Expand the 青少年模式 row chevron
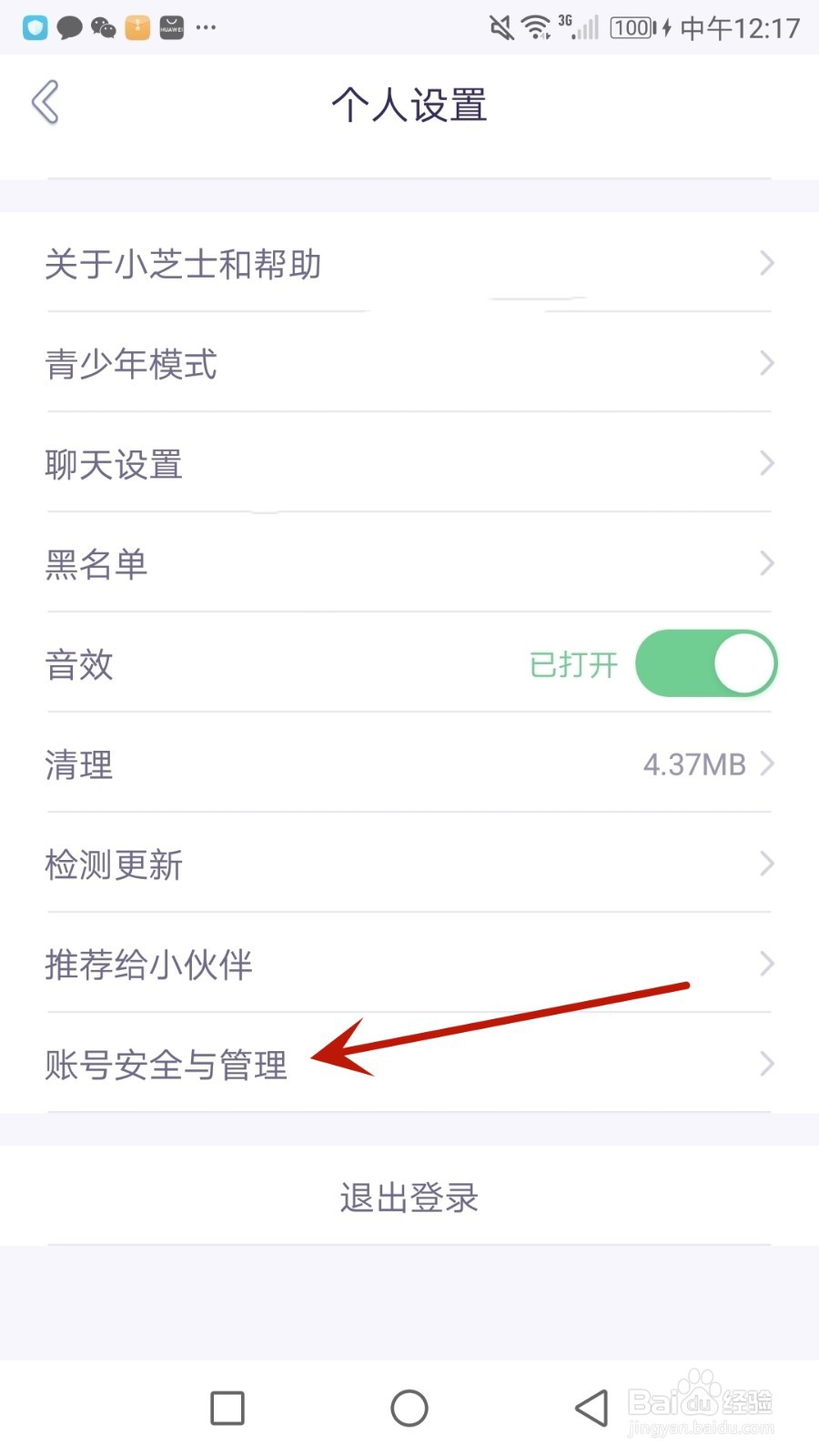 (765, 363)
